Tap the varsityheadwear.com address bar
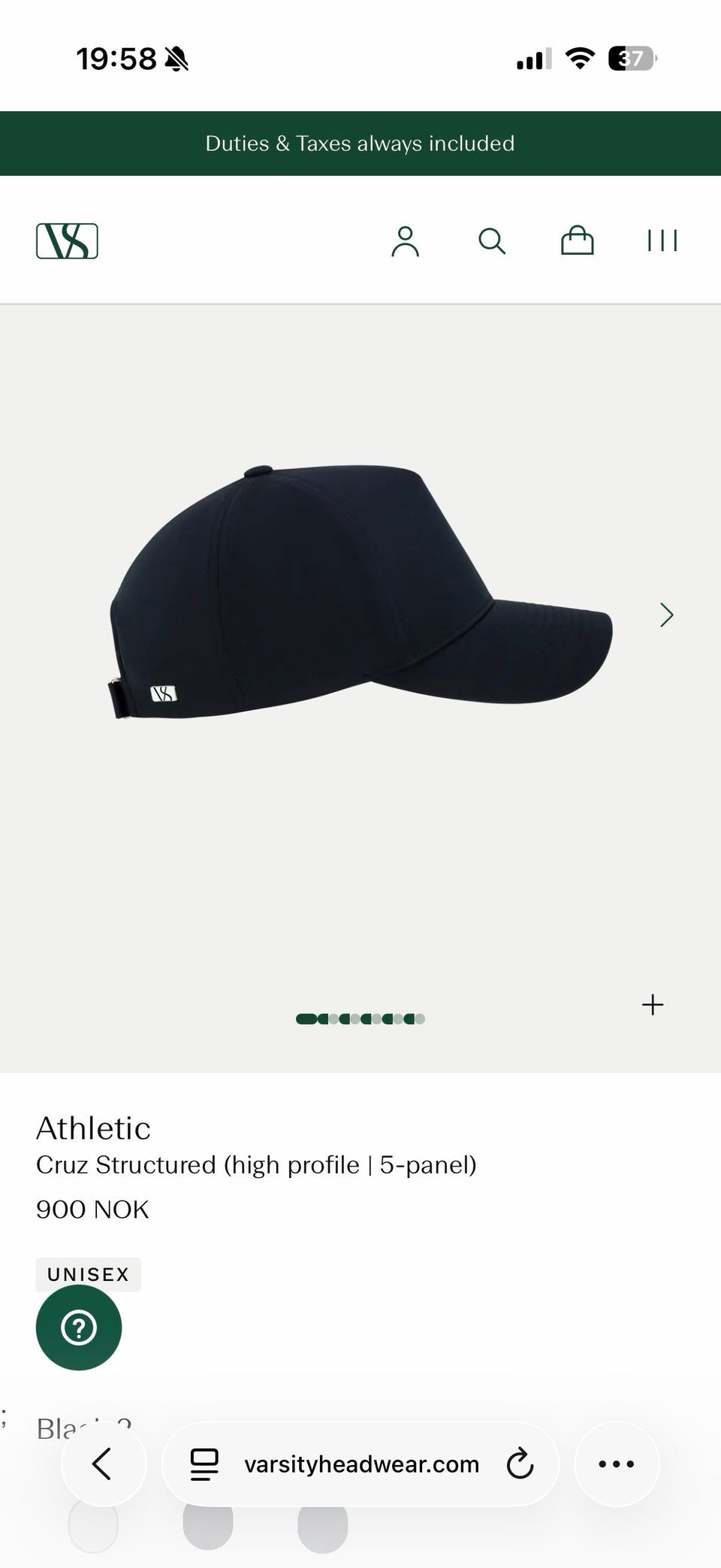The height and width of the screenshot is (1568, 721). click(x=360, y=1464)
